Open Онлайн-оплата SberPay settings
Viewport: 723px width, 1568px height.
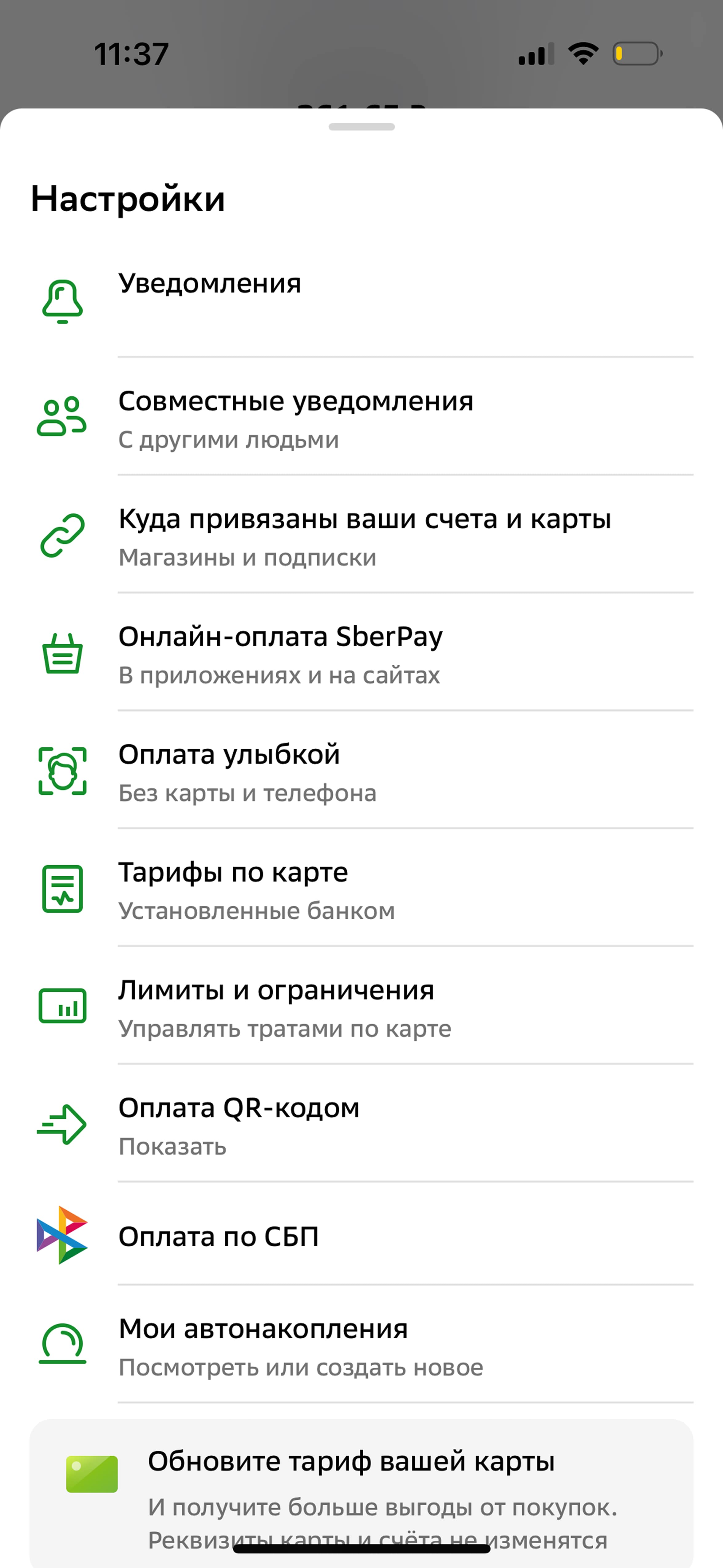361,653
